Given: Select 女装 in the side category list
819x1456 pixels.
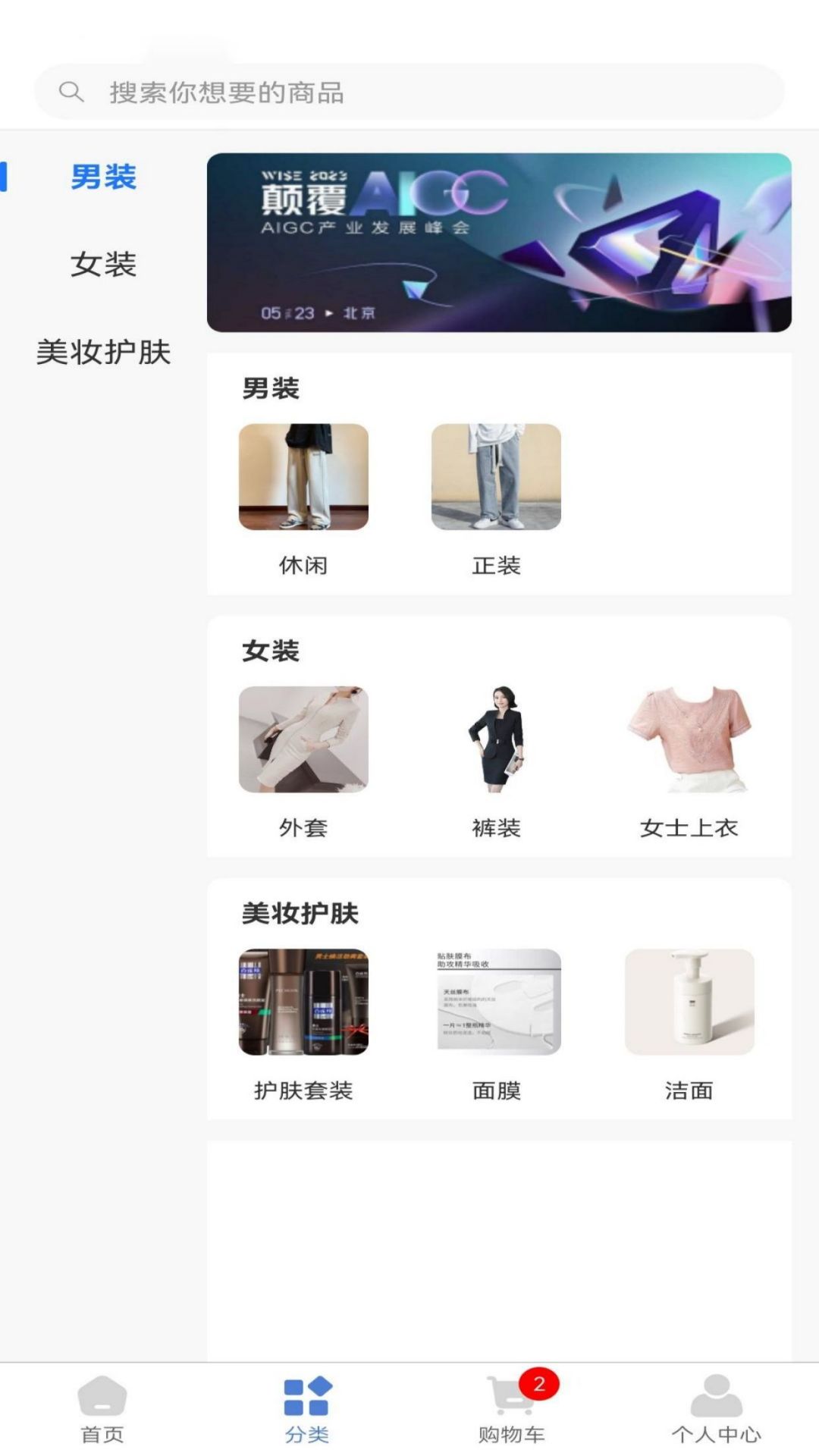Looking at the screenshot, I should coord(103,265).
